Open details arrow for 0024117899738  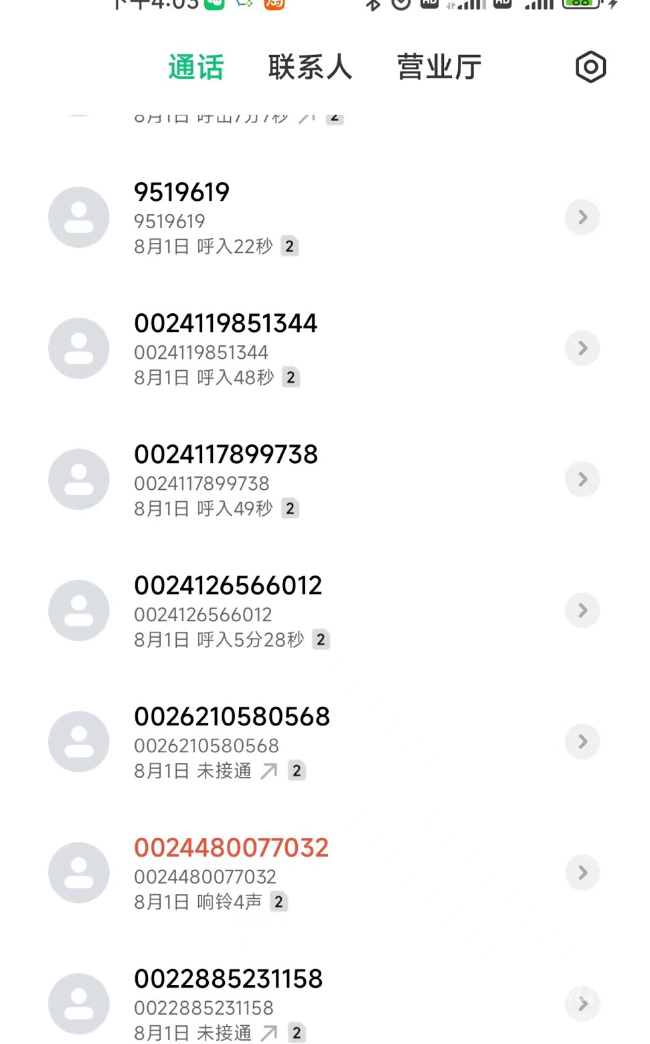tap(583, 479)
